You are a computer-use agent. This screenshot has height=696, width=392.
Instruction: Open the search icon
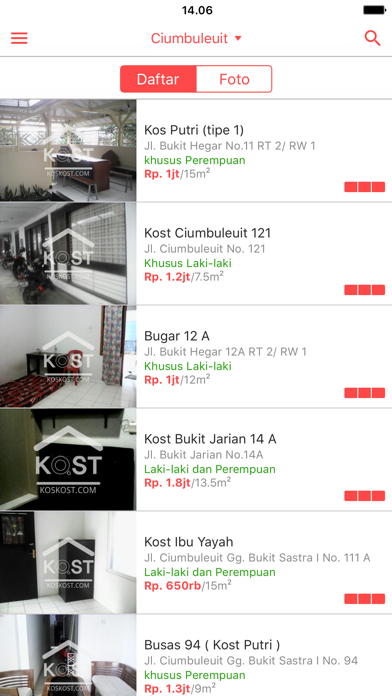pos(372,38)
